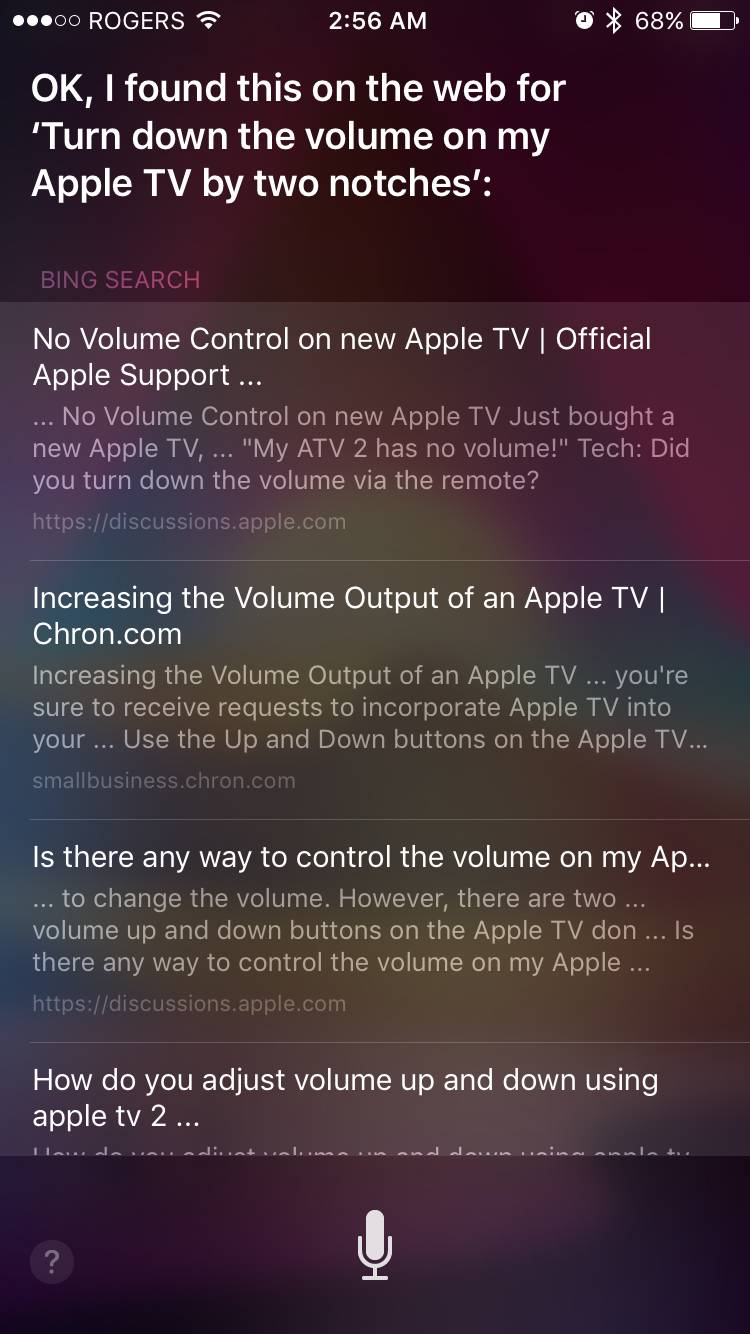
Task: Open Siri help with the question mark icon
Action: click(51, 1261)
